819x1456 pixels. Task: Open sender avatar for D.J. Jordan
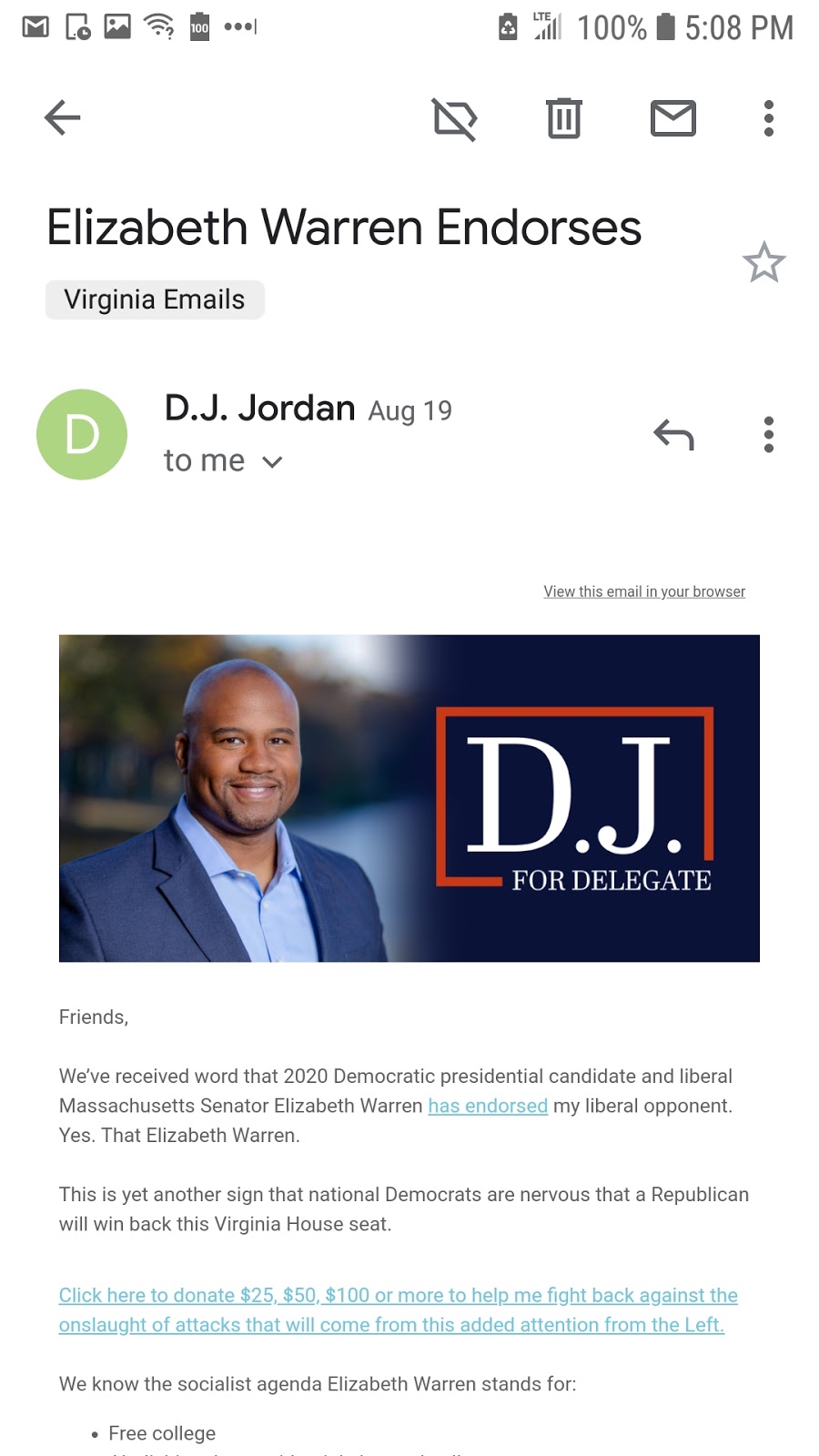coord(82,435)
